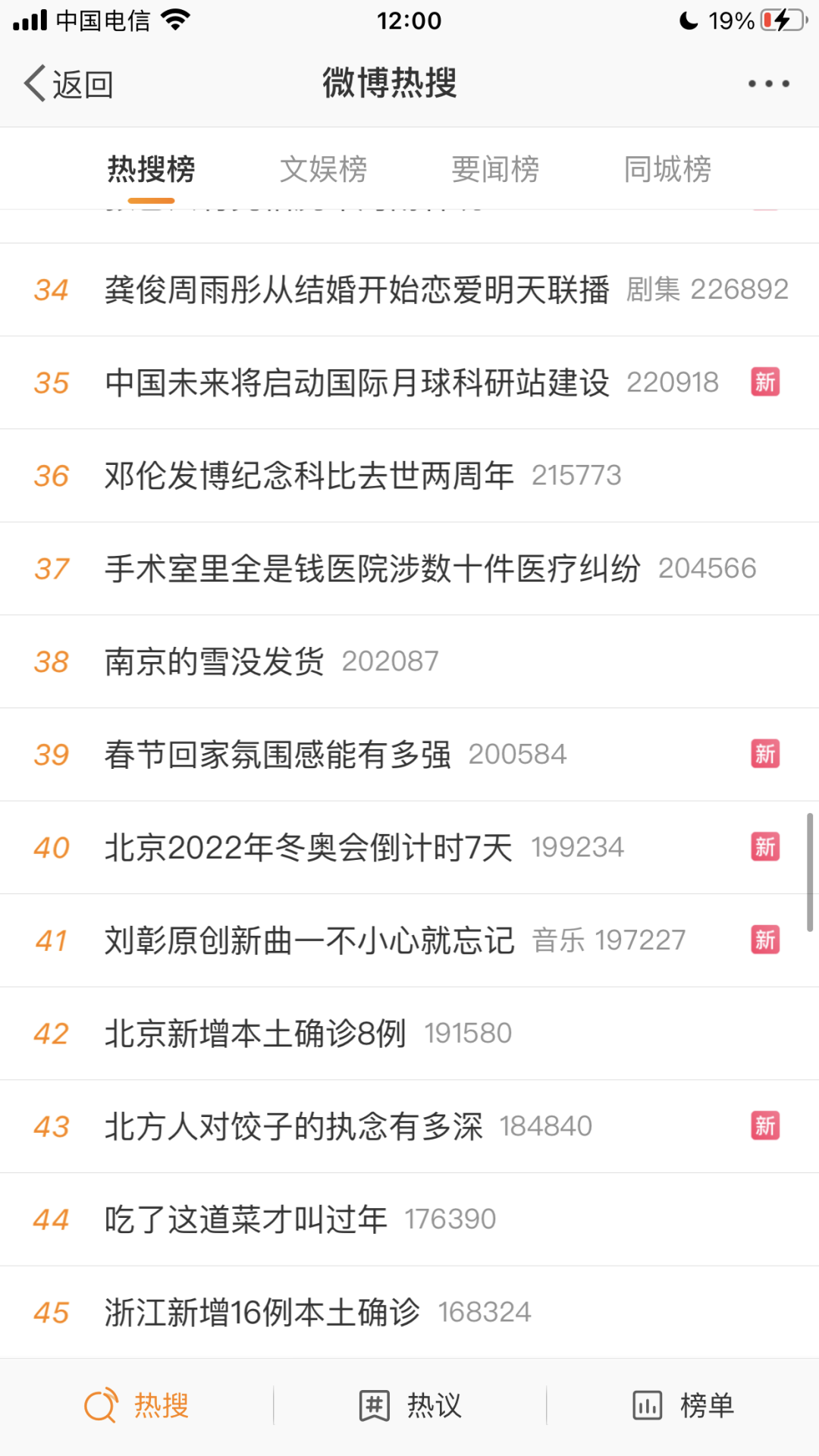The height and width of the screenshot is (1456, 819).
Task: Open the three-dot overflow menu
Action: coord(768,83)
